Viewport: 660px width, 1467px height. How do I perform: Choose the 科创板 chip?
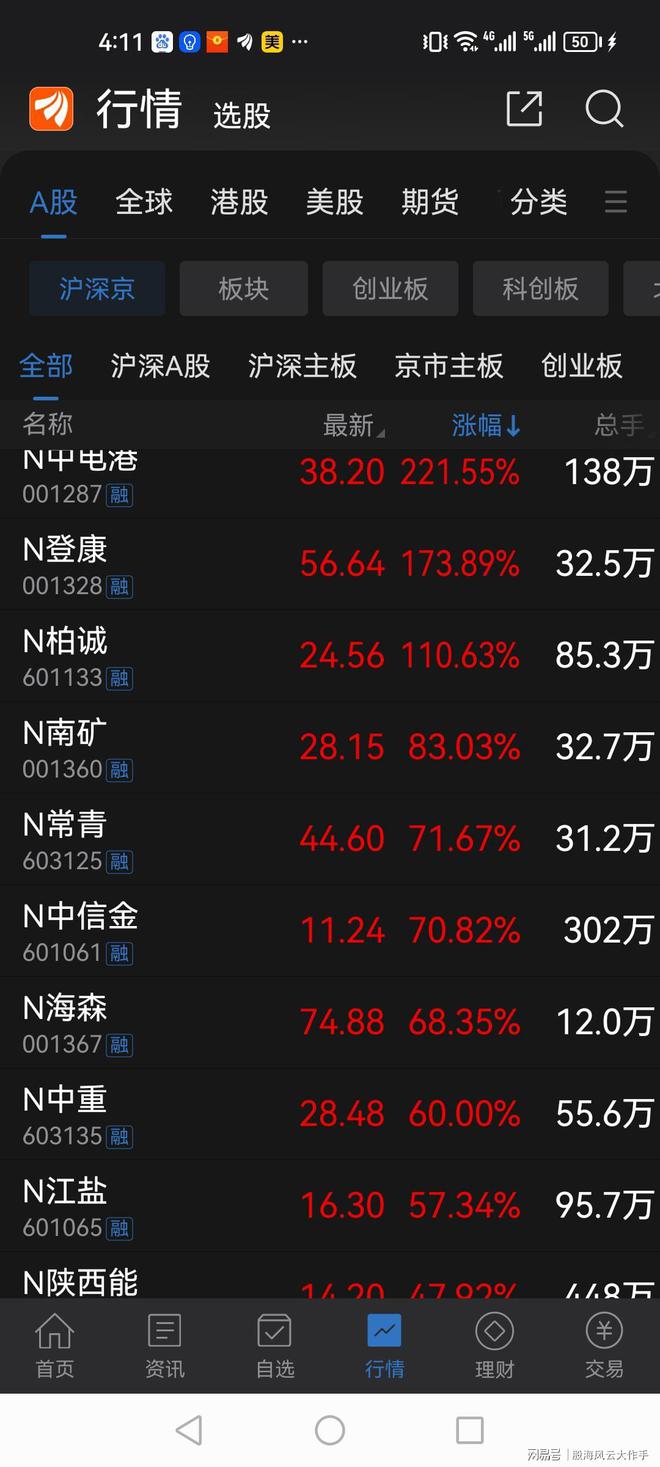(x=540, y=289)
